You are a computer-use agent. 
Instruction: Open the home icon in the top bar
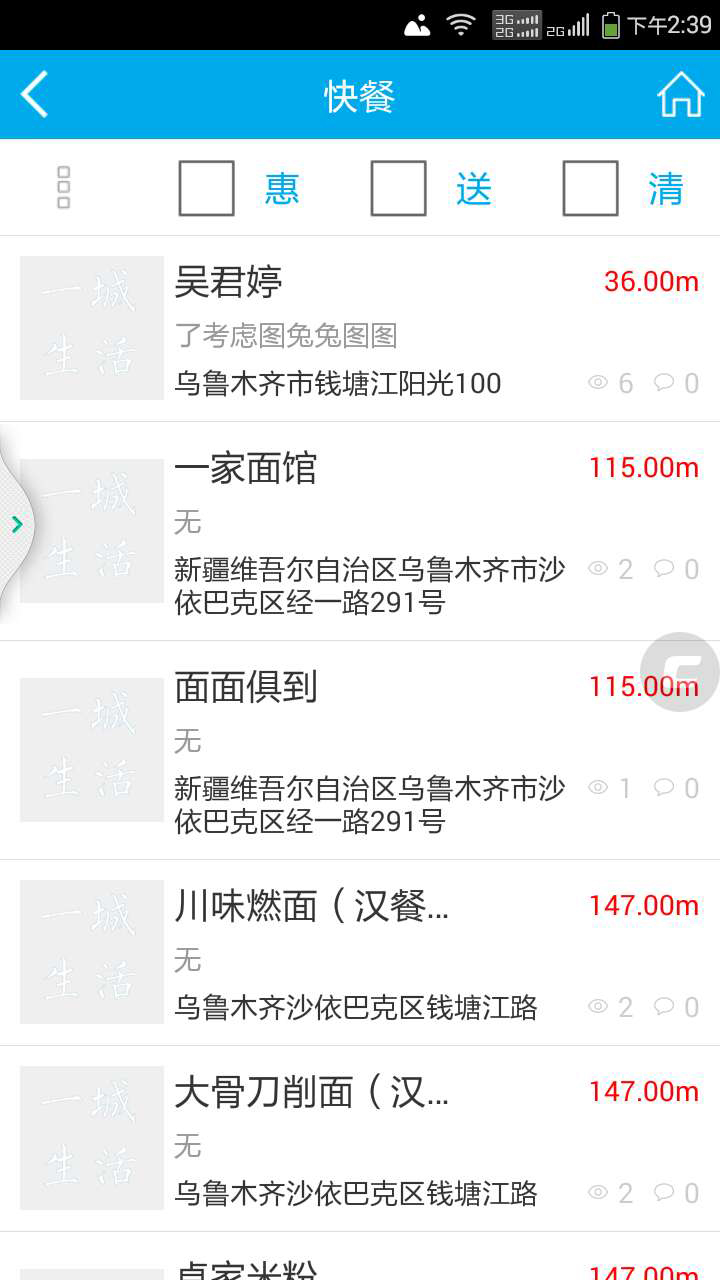click(x=680, y=95)
